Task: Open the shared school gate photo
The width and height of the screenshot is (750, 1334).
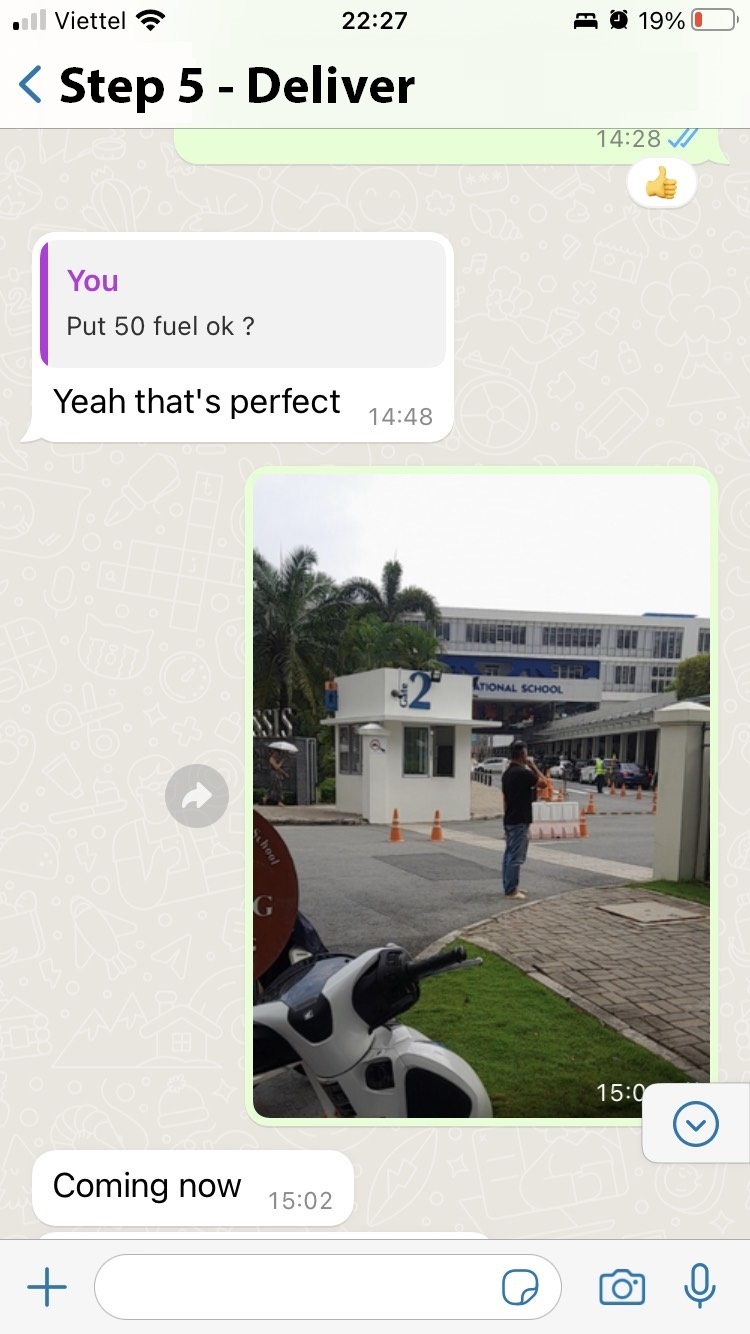Action: pos(481,796)
